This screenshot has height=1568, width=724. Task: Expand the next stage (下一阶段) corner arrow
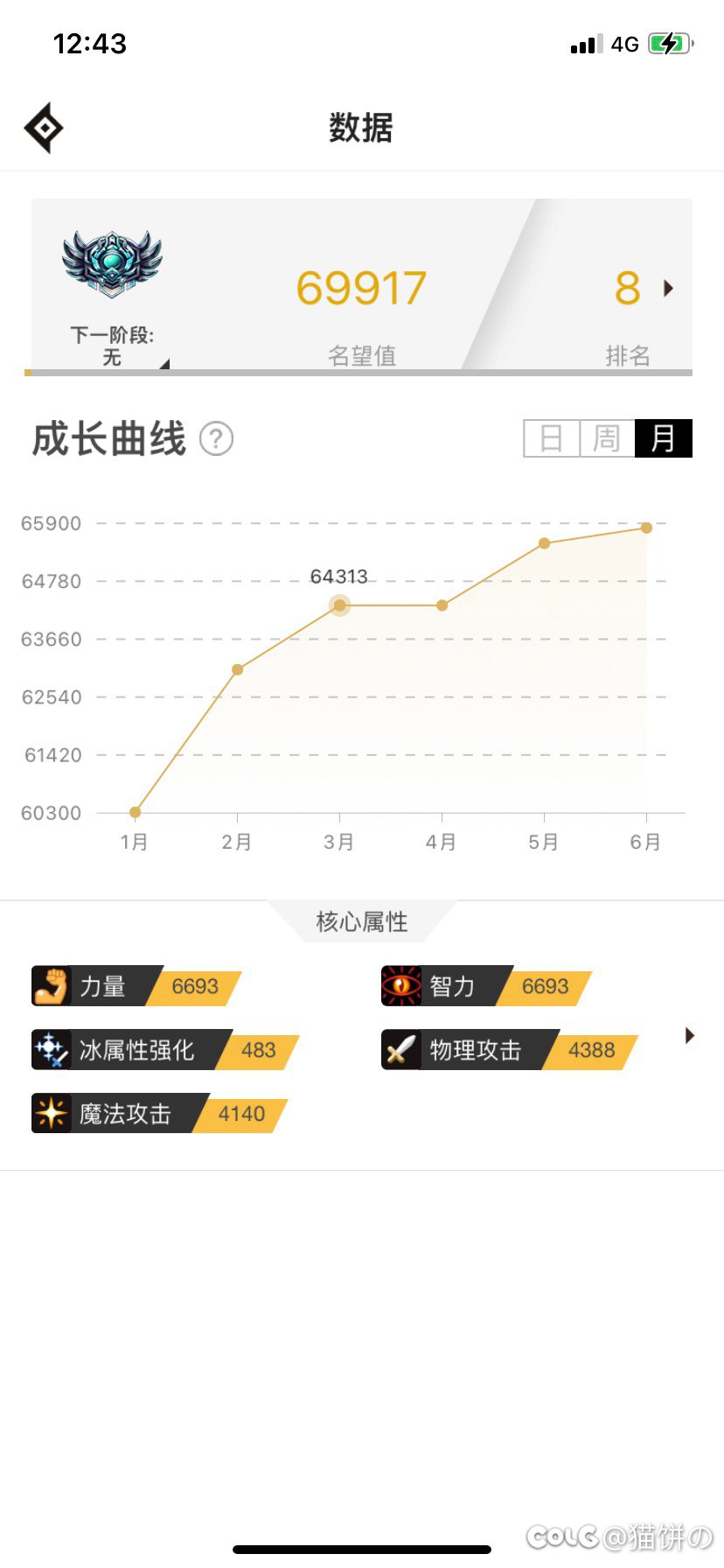(164, 364)
